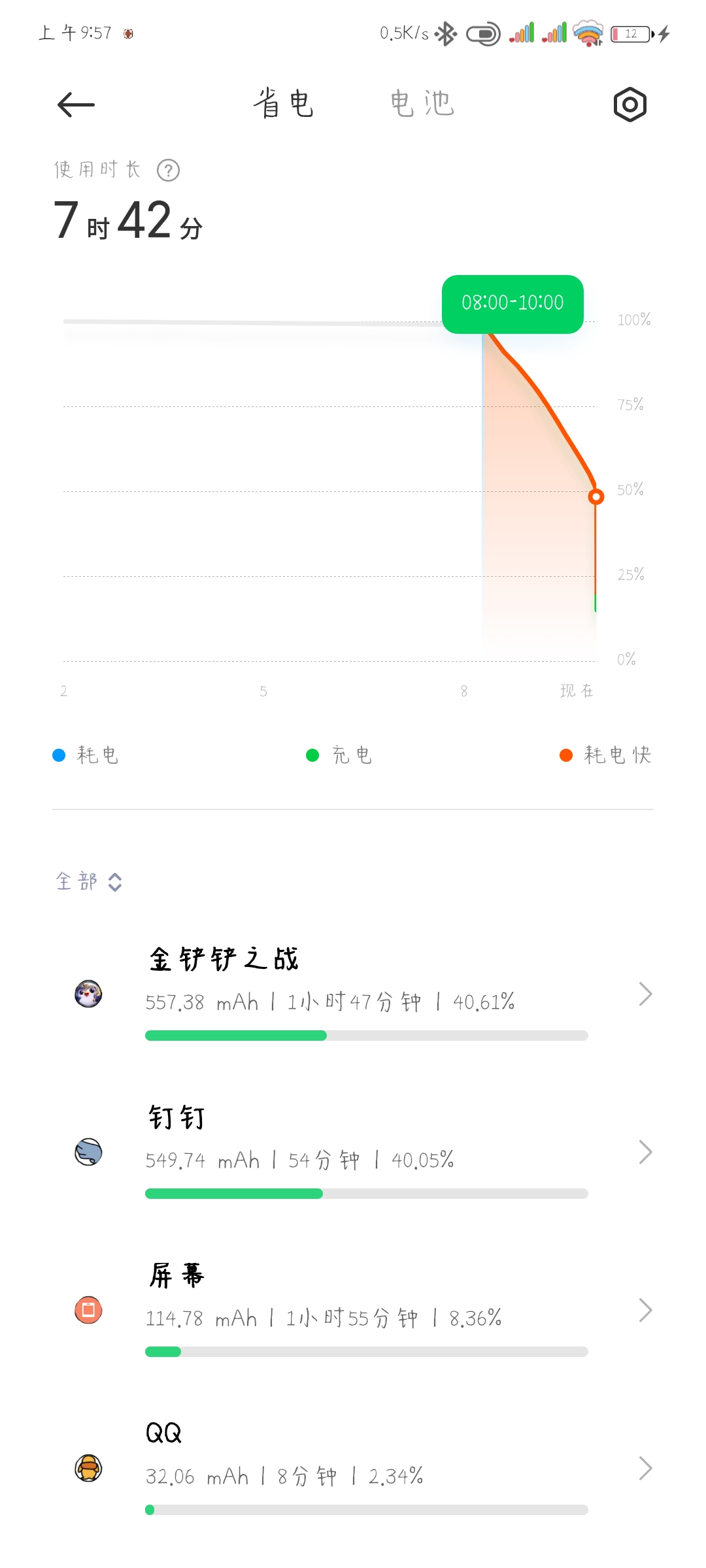Image resolution: width=706 pixels, height=1568 pixels.
Task: Go back using the arrow icon
Action: pos(76,105)
